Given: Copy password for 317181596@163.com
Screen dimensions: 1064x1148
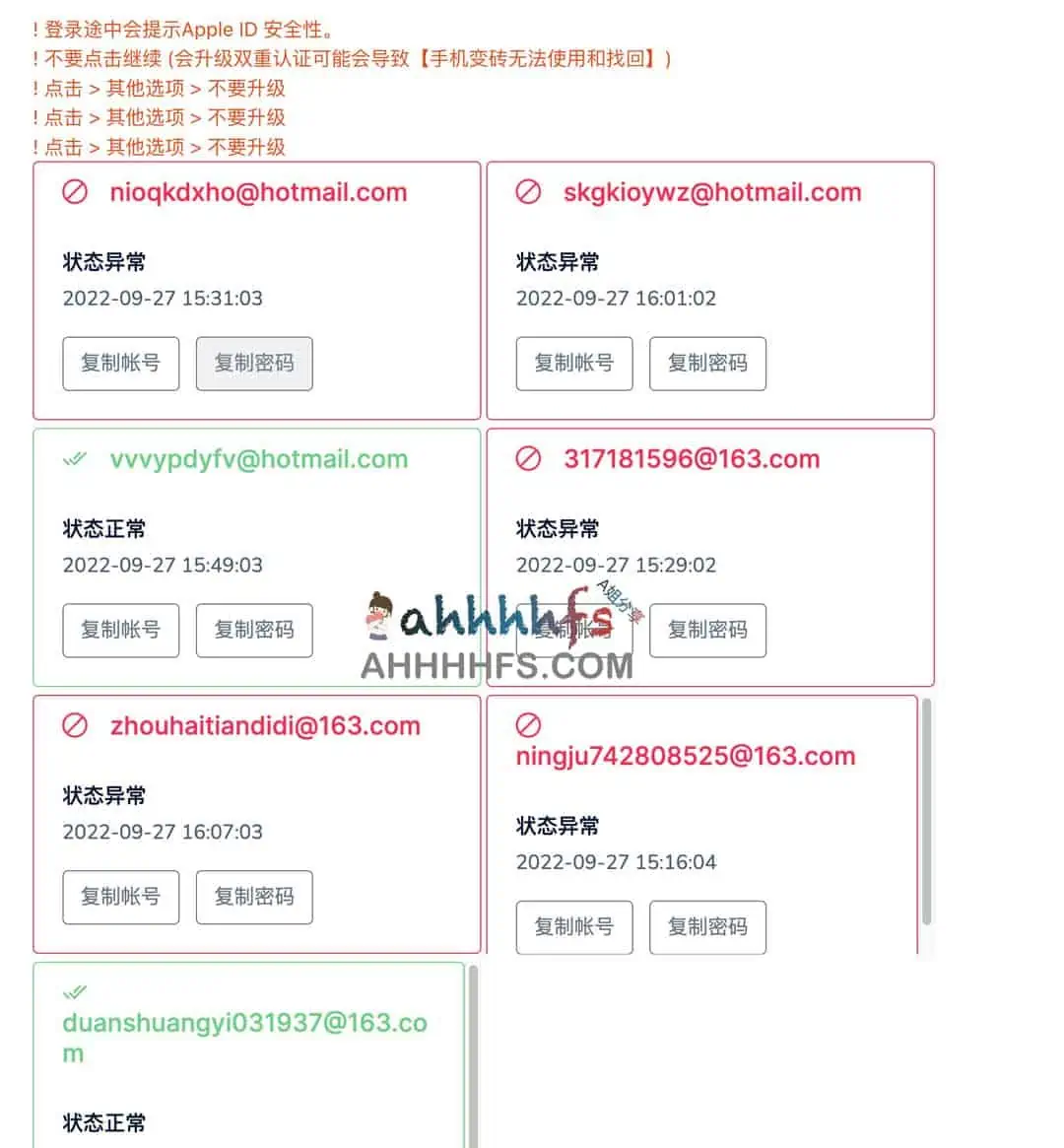Looking at the screenshot, I should click(707, 631).
